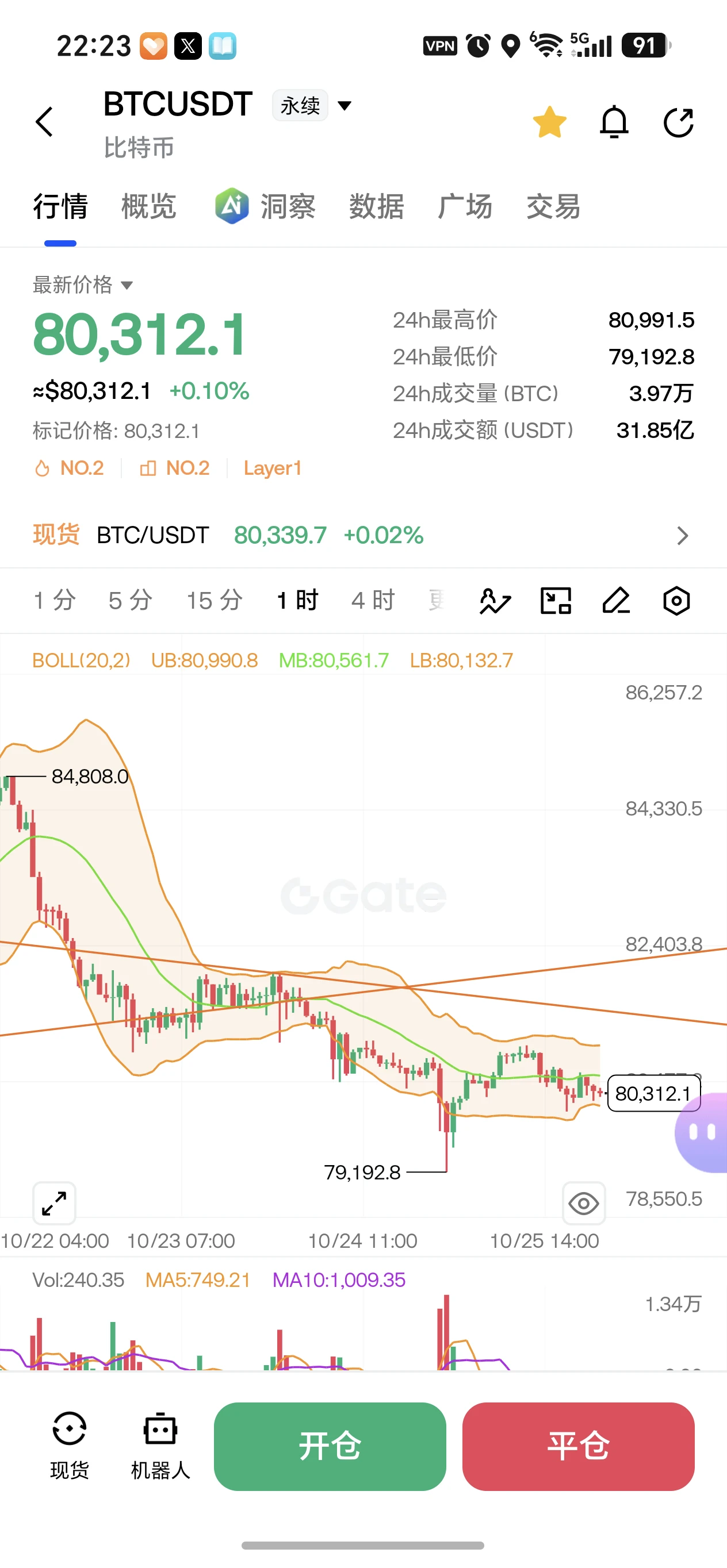Open the 广场 tab
The width and height of the screenshot is (727, 1568).
pos(465,206)
